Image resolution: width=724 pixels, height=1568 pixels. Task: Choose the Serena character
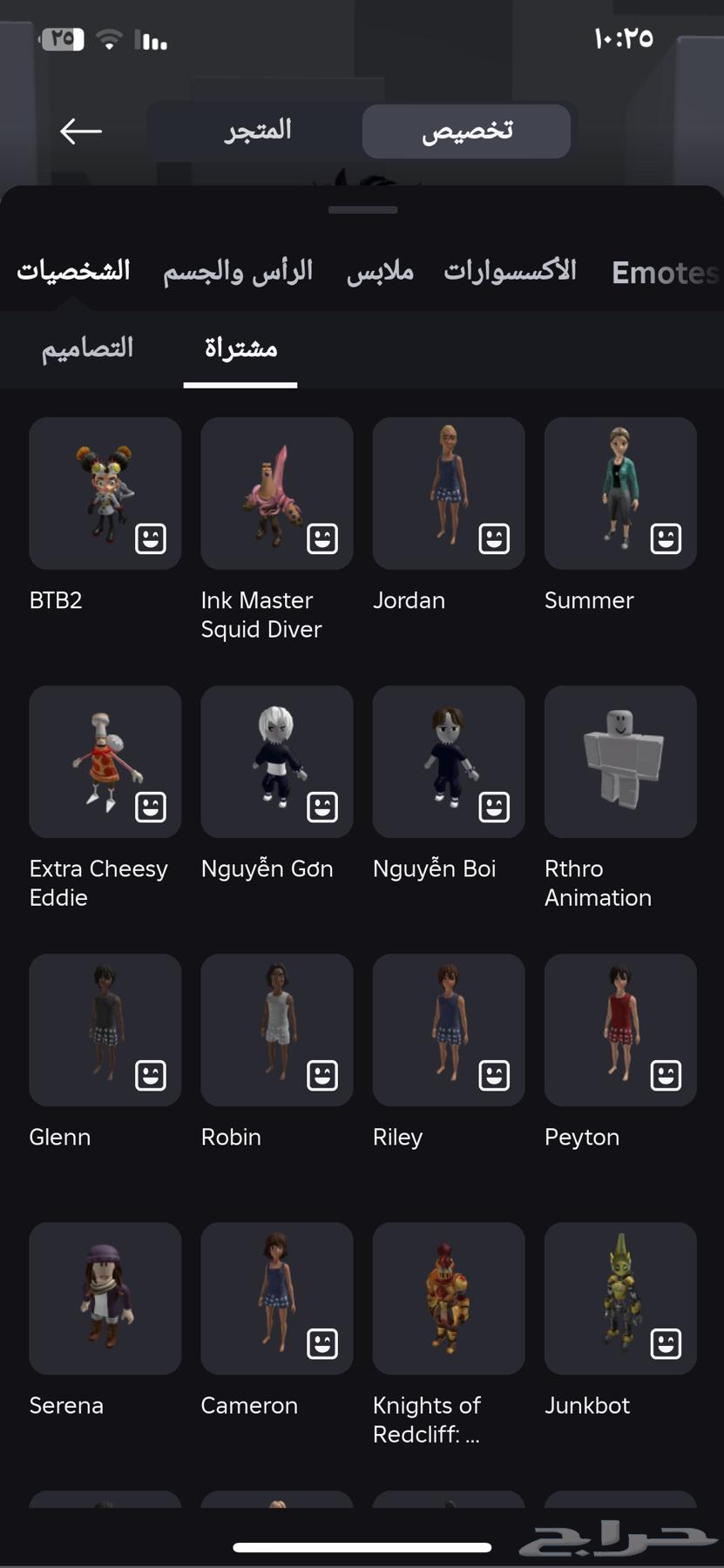pyautogui.click(x=105, y=1298)
